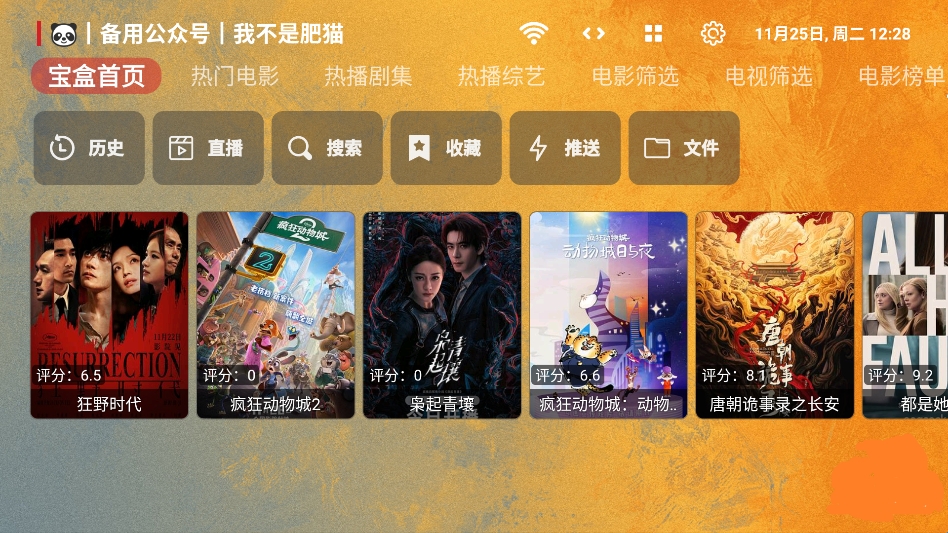Open 收藏 favorites

pyautogui.click(x=446, y=148)
